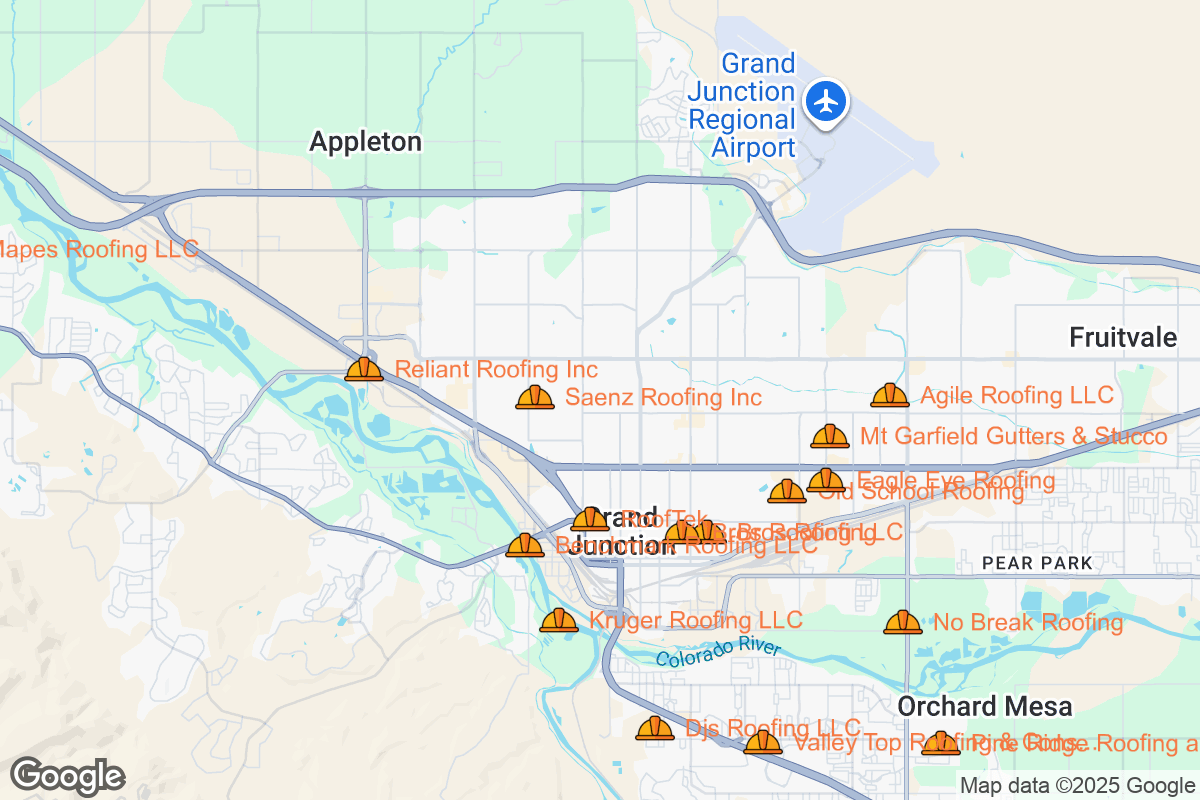Select the Eagle Eye Roofing pin
The image size is (1200, 800).
[x=826, y=481]
